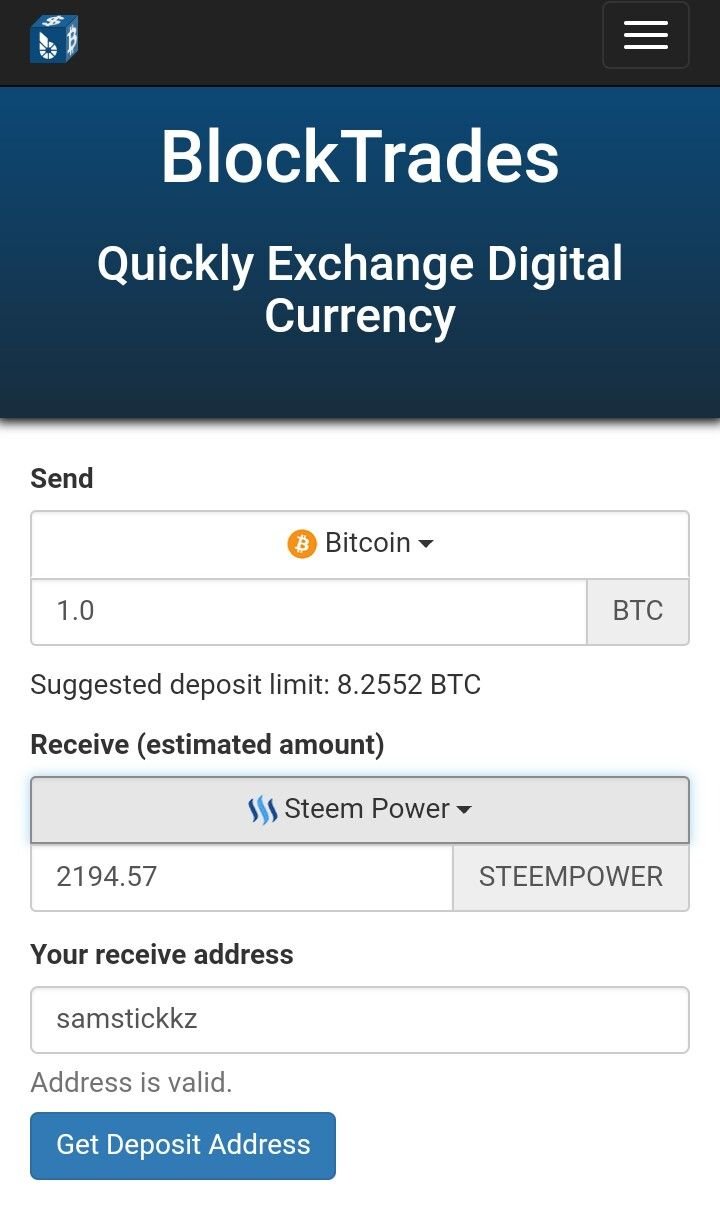Edit the 1.0 BTC send amount
The height and width of the screenshot is (1215, 720).
308,611
